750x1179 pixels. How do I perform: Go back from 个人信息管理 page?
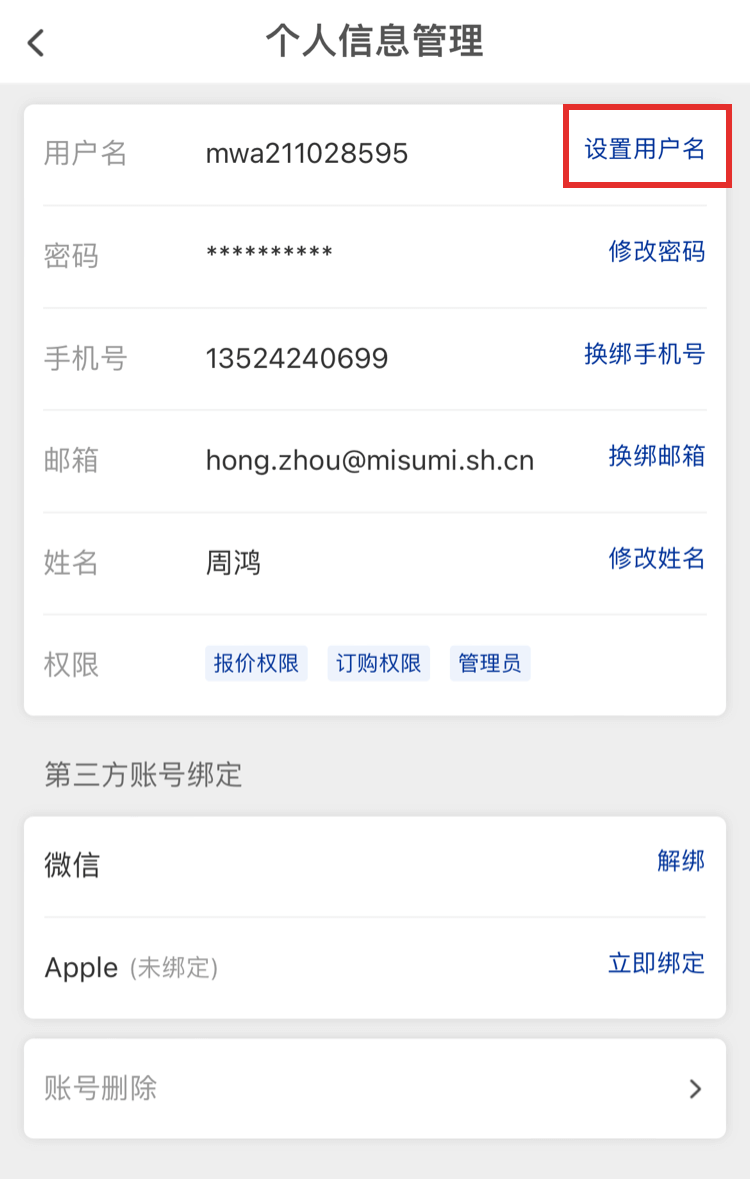point(37,43)
